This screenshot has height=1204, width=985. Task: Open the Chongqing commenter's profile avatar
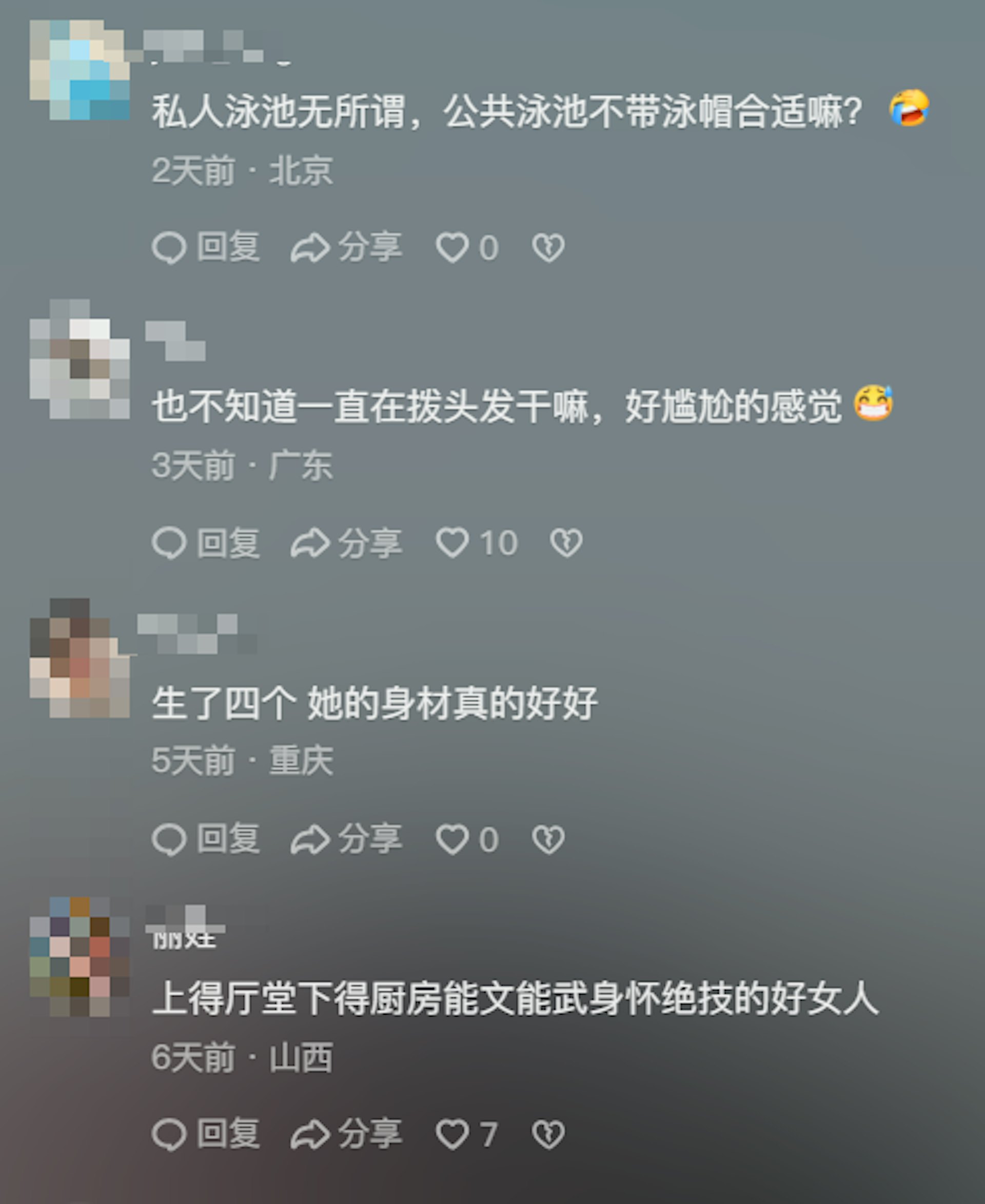(80, 659)
